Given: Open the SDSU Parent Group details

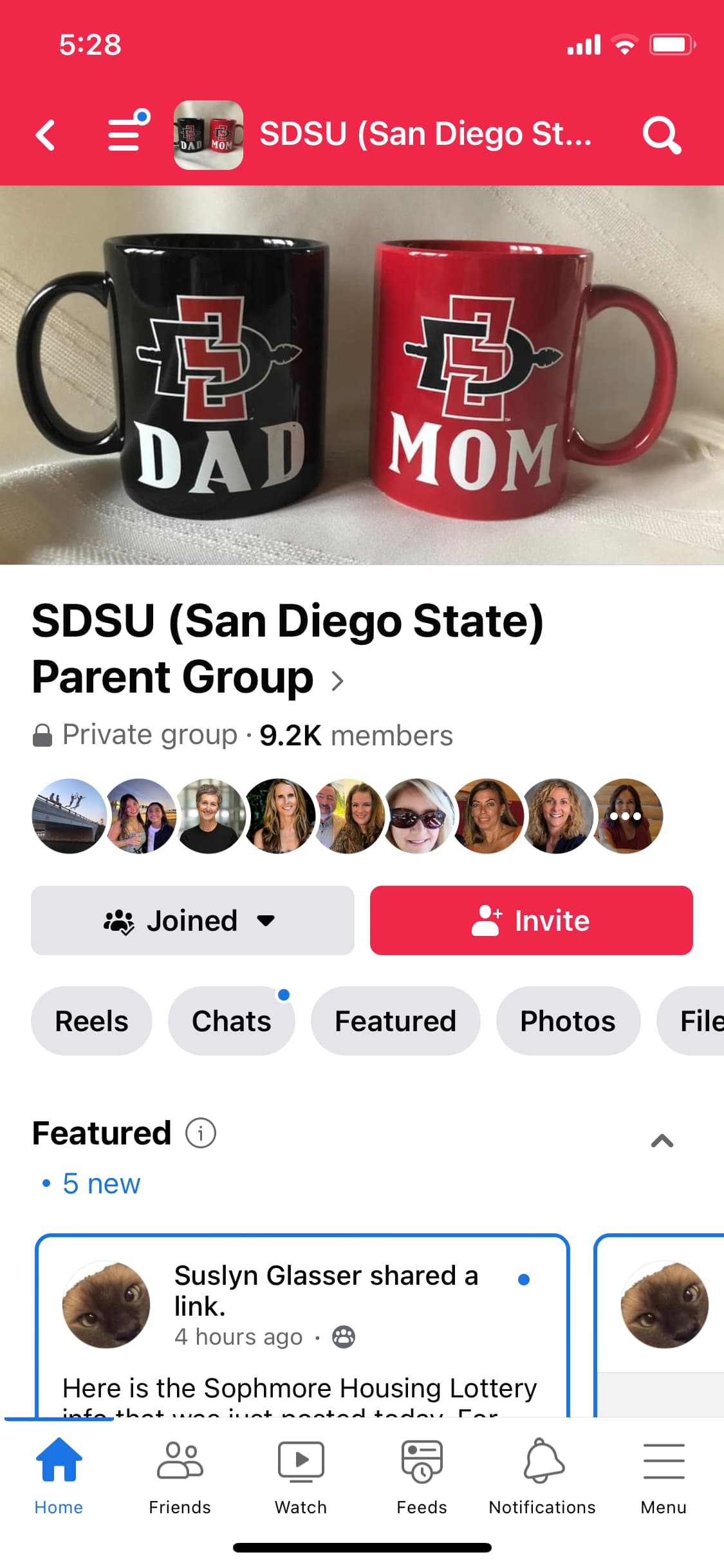Looking at the screenshot, I should (x=288, y=649).
